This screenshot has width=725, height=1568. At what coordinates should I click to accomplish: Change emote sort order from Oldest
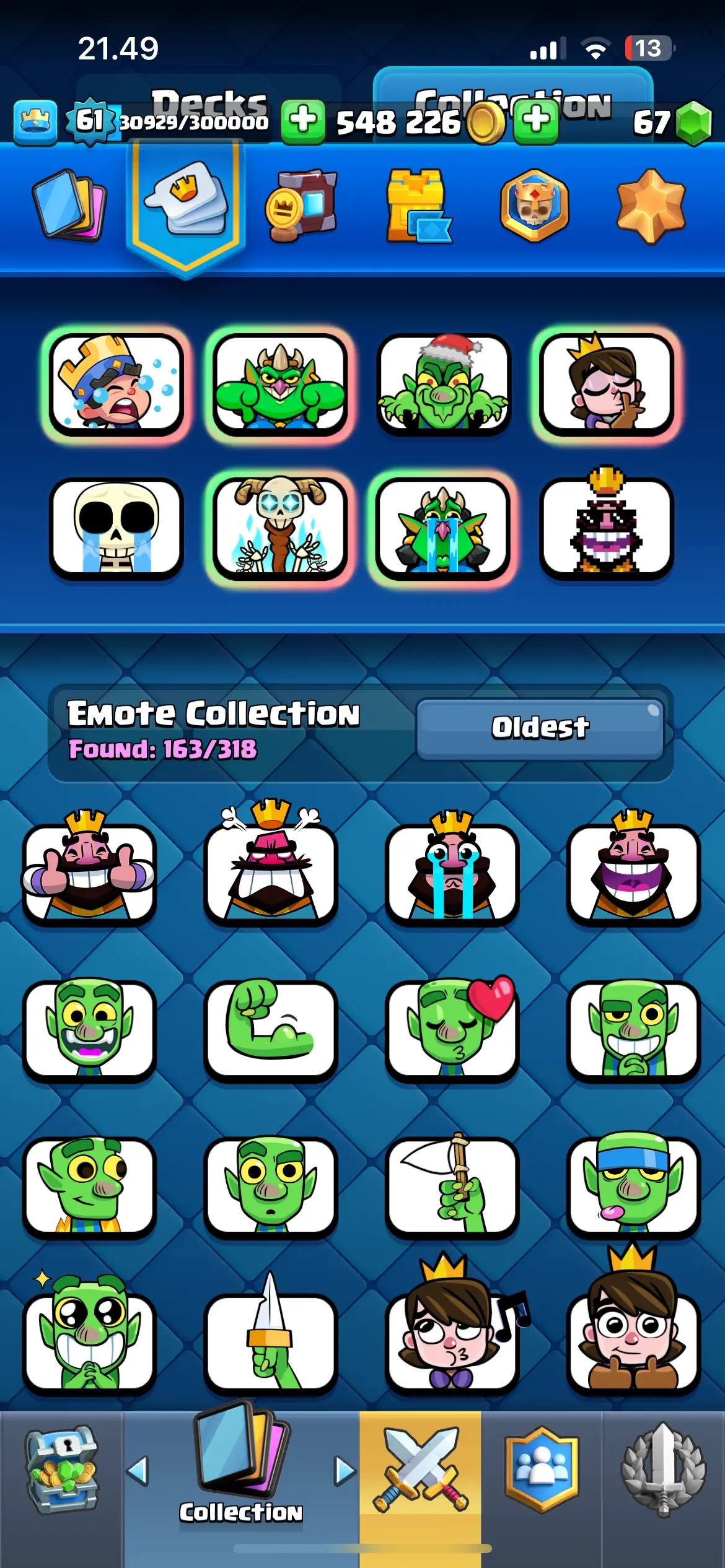(x=540, y=728)
